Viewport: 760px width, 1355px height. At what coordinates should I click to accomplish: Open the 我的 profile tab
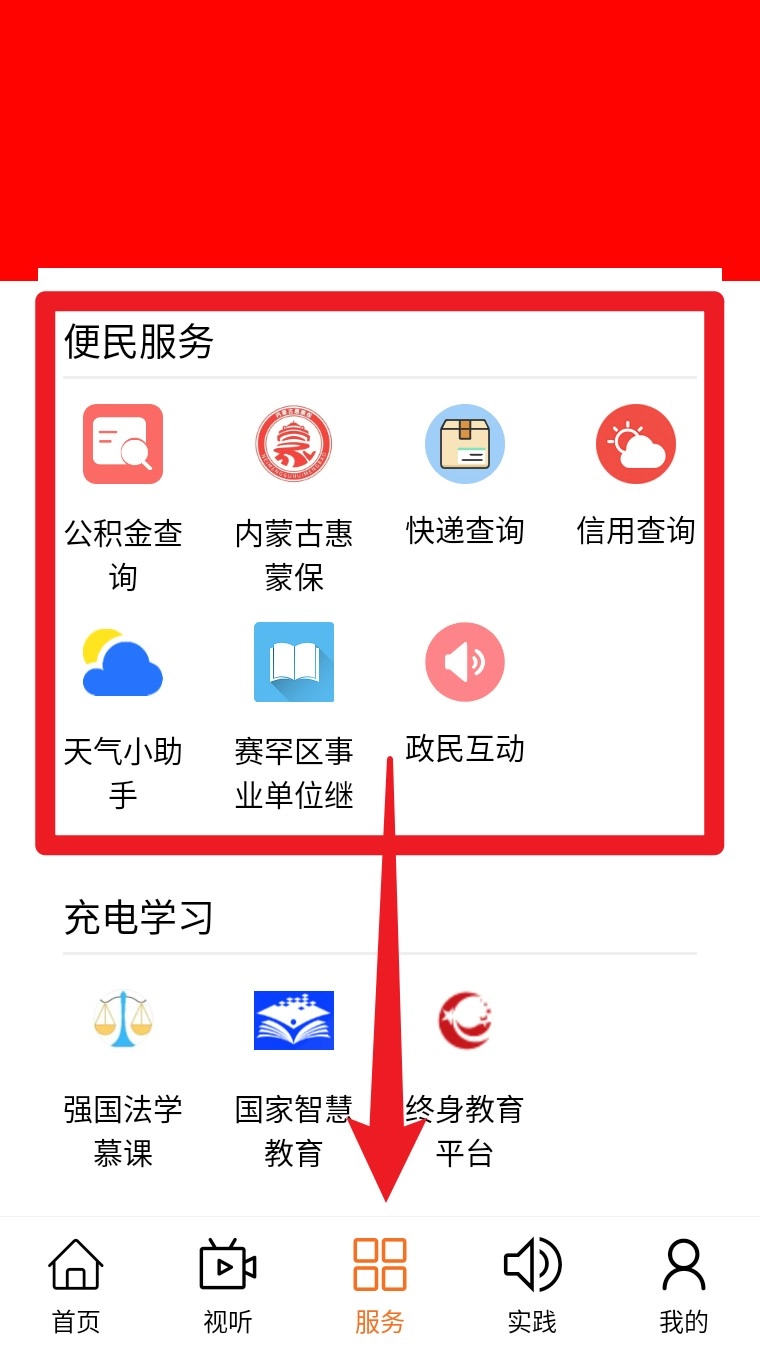click(684, 1285)
